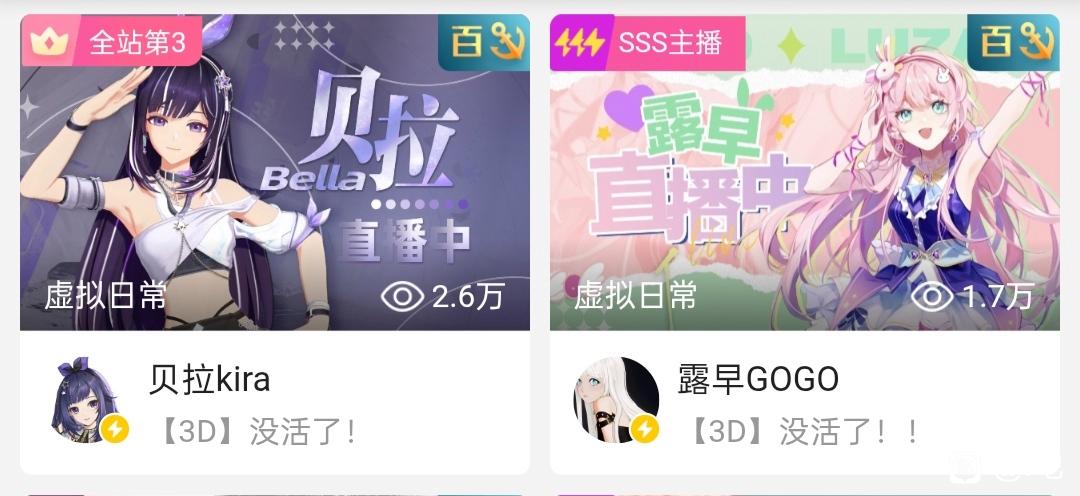This screenshot has width=1080, height=496.
Task: Tap 贝拉kira's profile avatar
Action: tap(88, 400)
